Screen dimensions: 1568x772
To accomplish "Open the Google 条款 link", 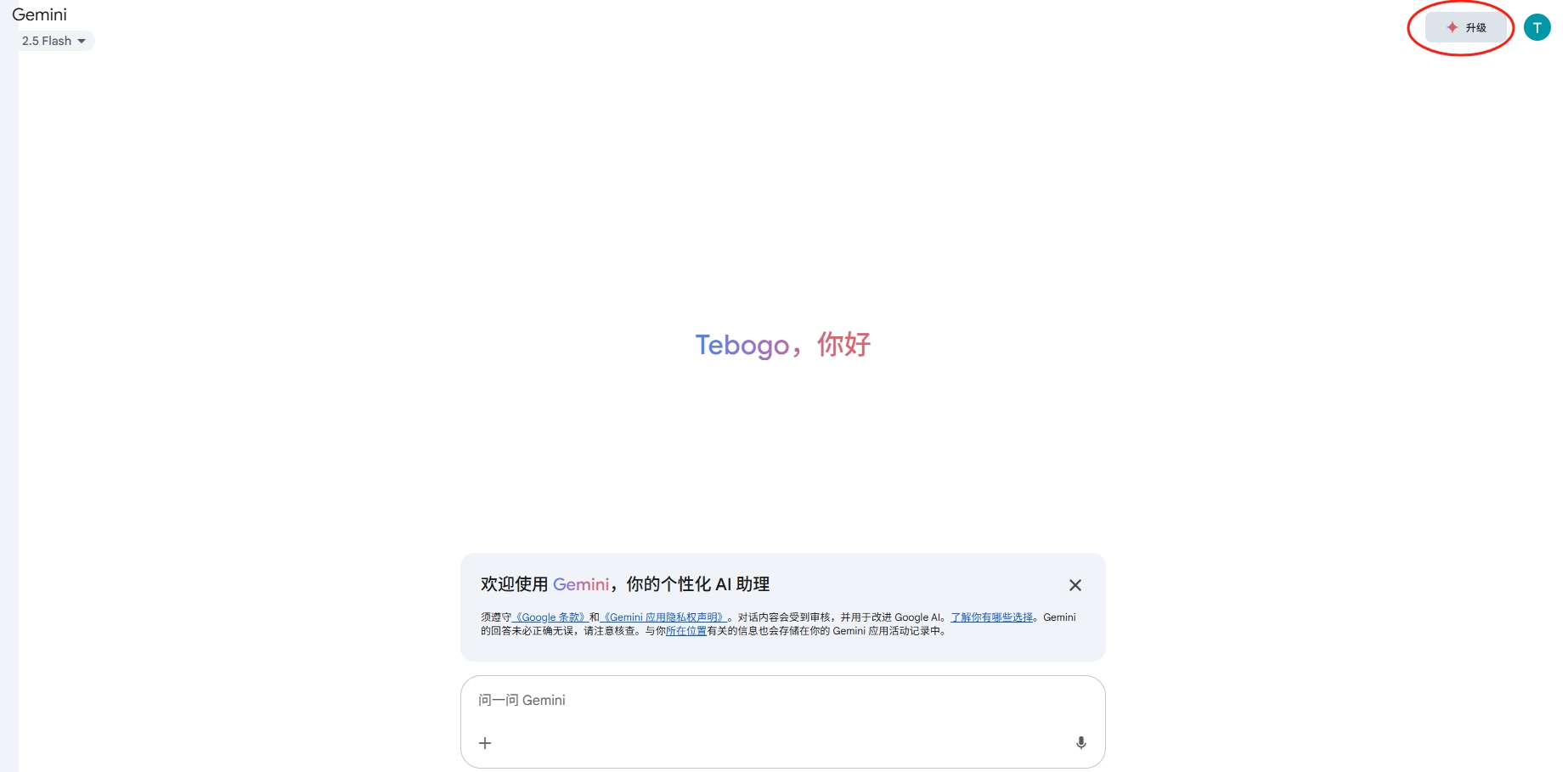I will pyautogui.click(x=550, y=617).
